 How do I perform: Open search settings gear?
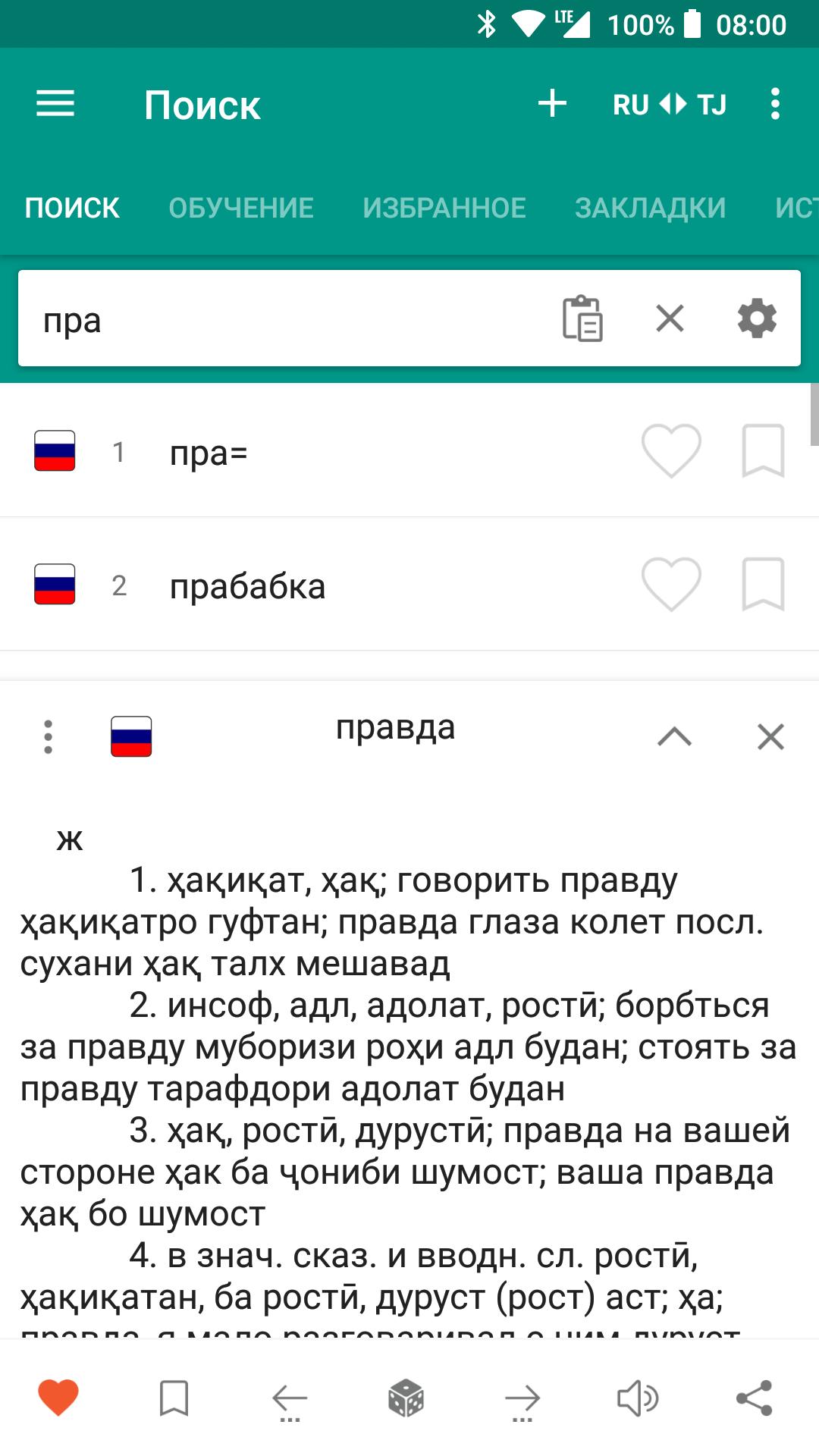[x=757, y=318]
